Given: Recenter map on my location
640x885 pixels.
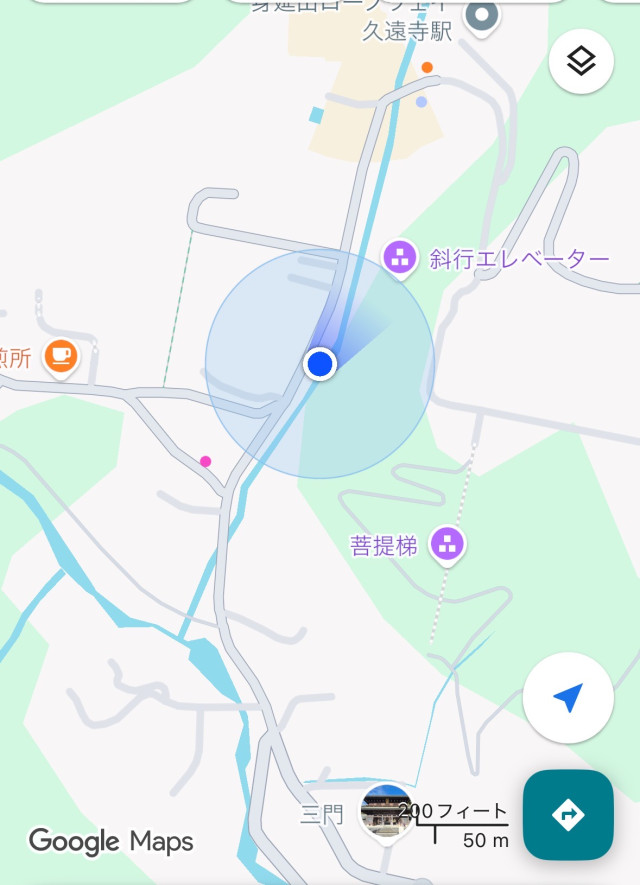Looking at the screenshot, I should tap(568, 698).
